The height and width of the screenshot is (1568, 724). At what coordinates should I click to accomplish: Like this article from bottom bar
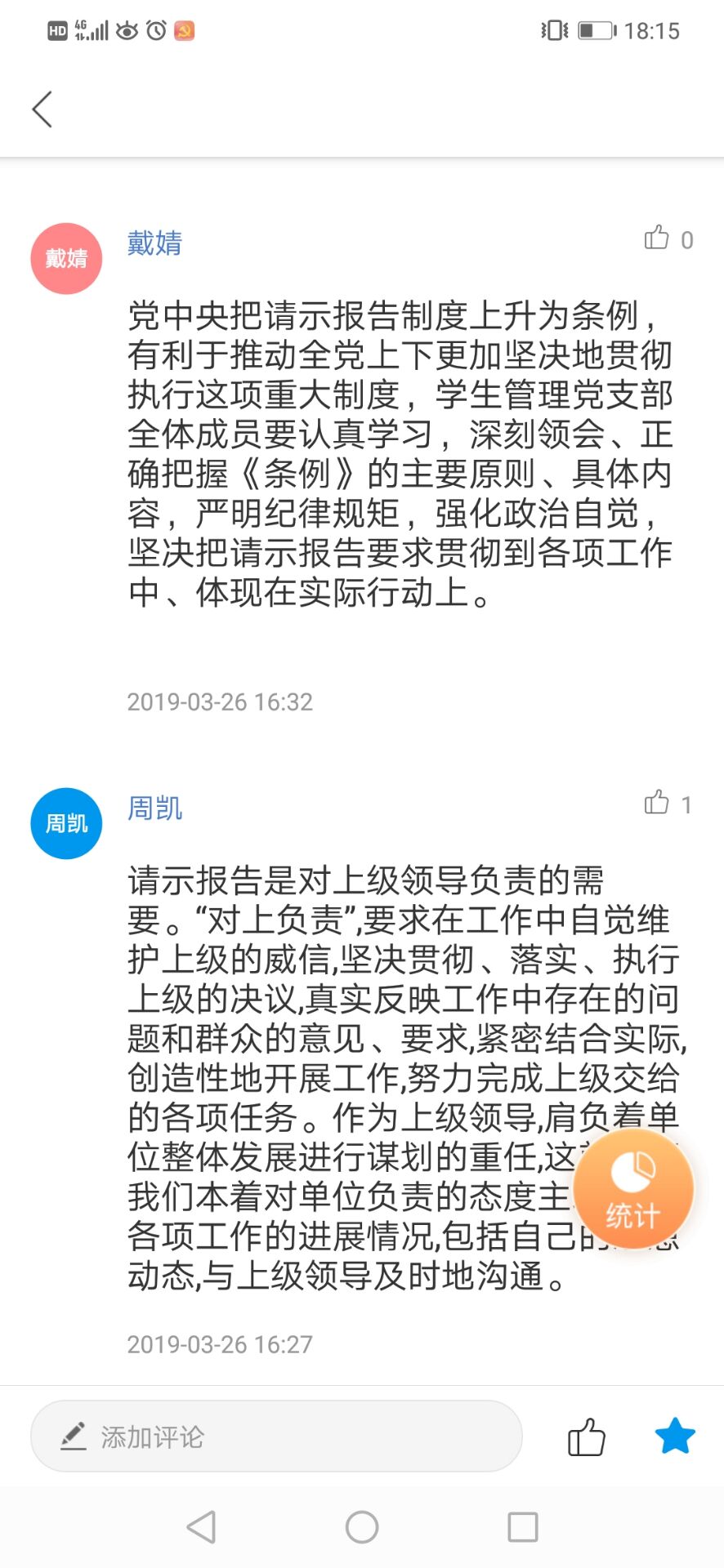pos(587,1437)
